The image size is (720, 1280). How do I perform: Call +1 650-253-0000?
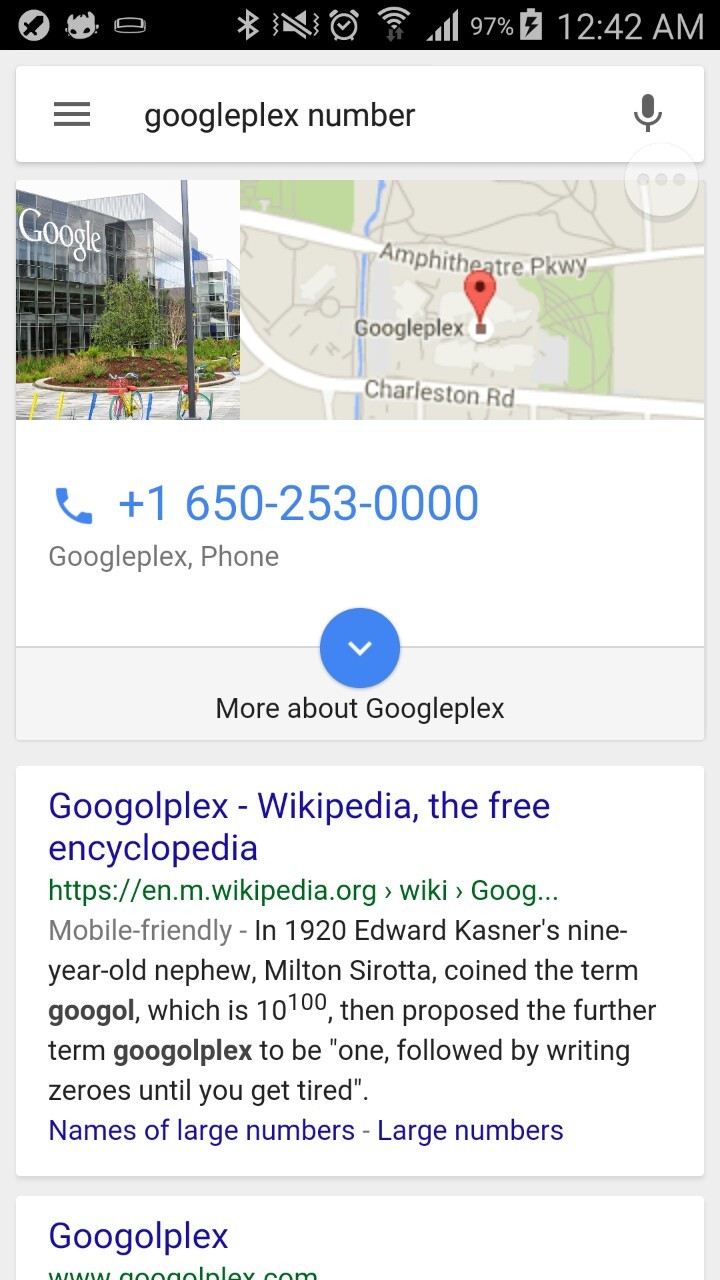pos(298,504)
